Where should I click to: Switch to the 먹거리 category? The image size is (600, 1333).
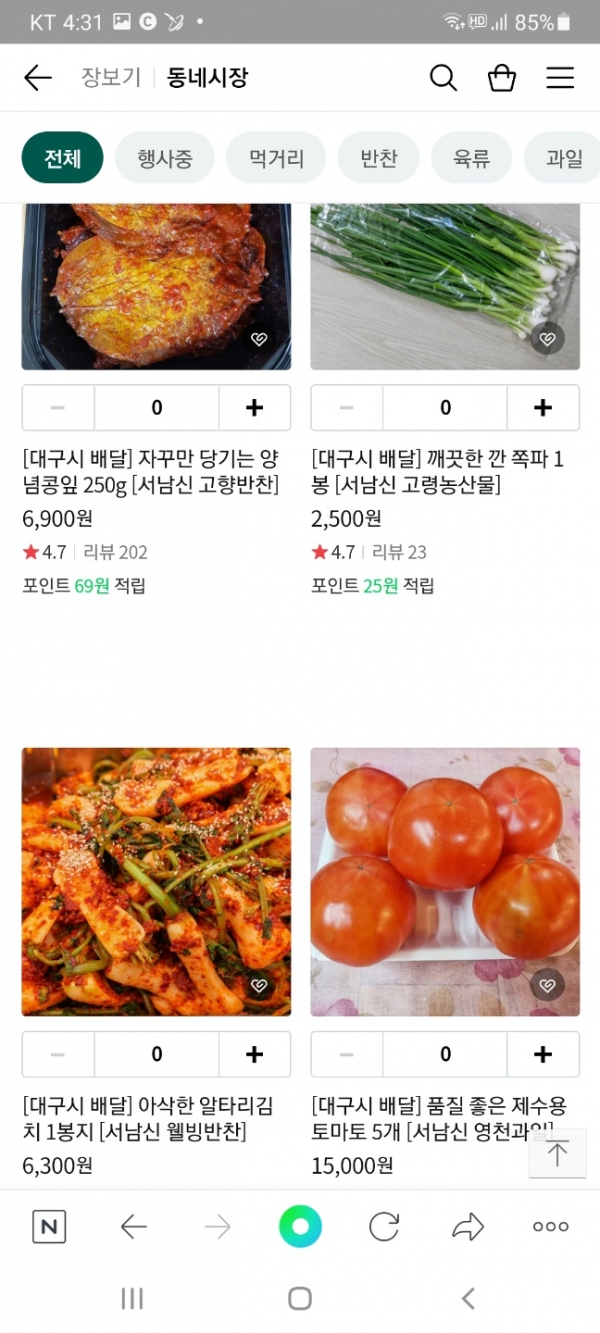pyautogui.click(x=276, y=158)
